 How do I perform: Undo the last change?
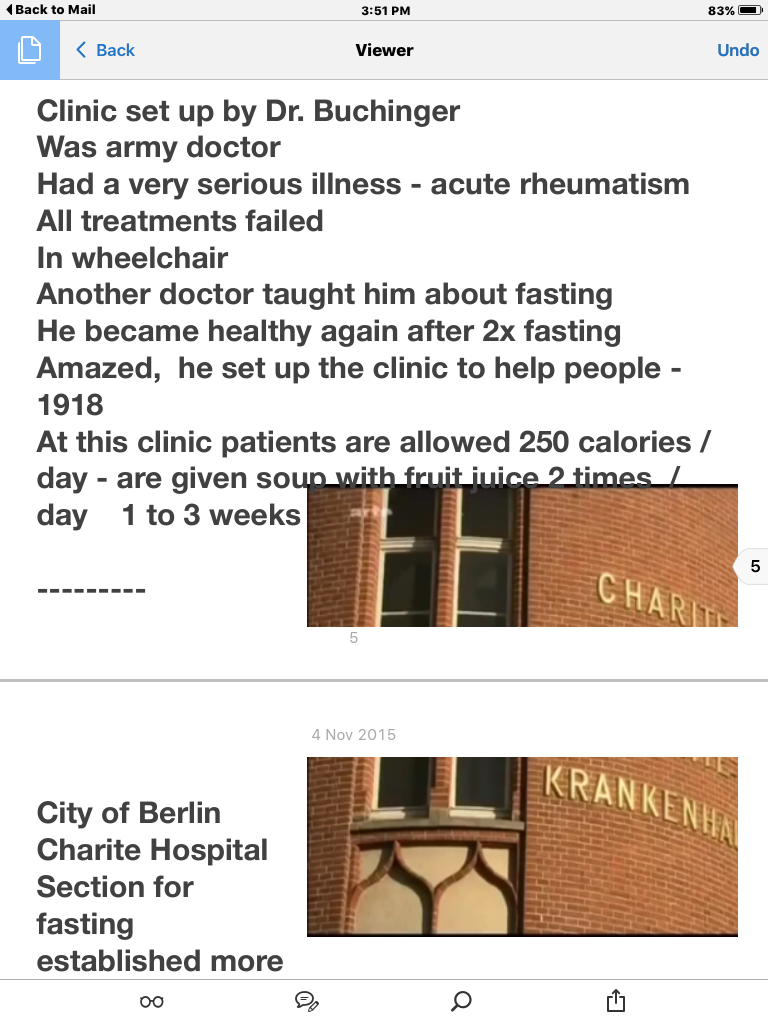[737, 50]
